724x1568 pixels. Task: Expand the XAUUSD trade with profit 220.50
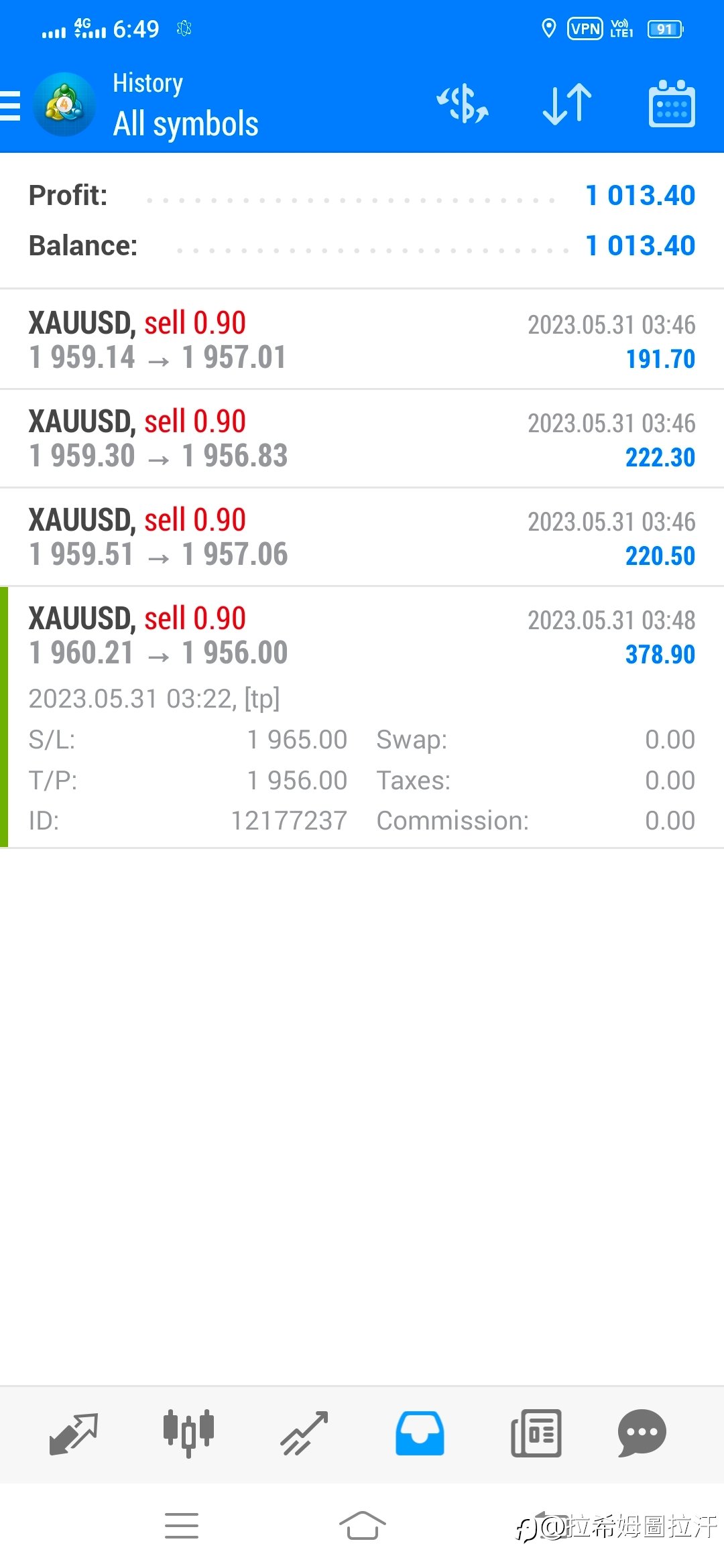tap(362, 537)
